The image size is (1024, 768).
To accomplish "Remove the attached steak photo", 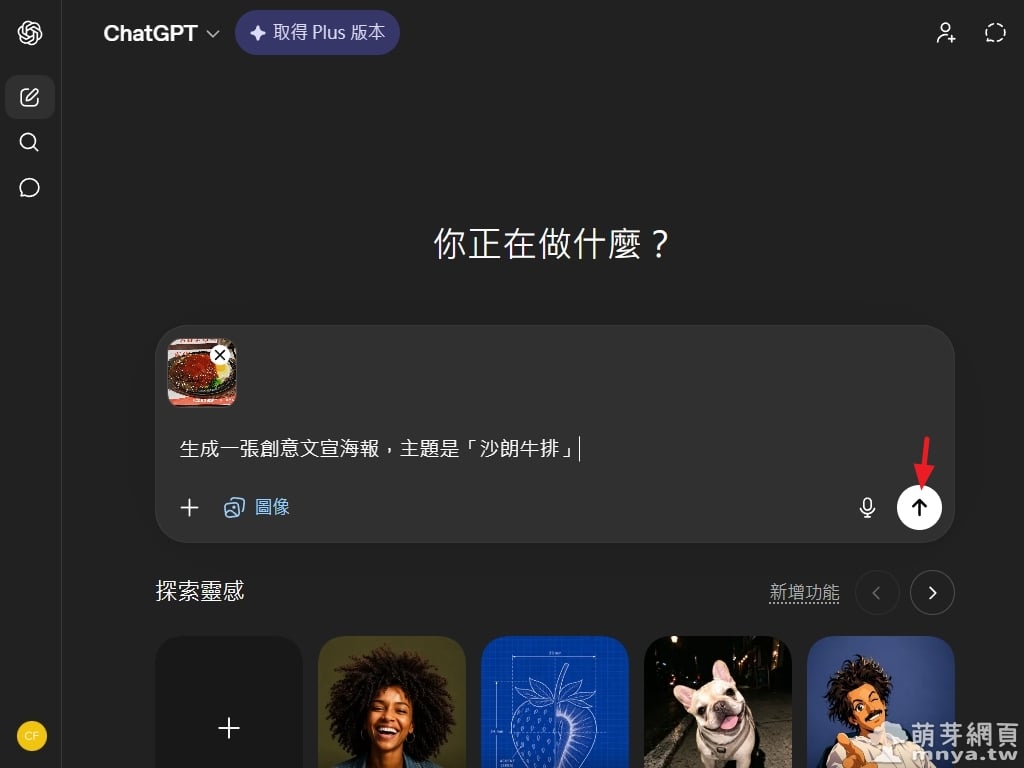I will 220,354.
